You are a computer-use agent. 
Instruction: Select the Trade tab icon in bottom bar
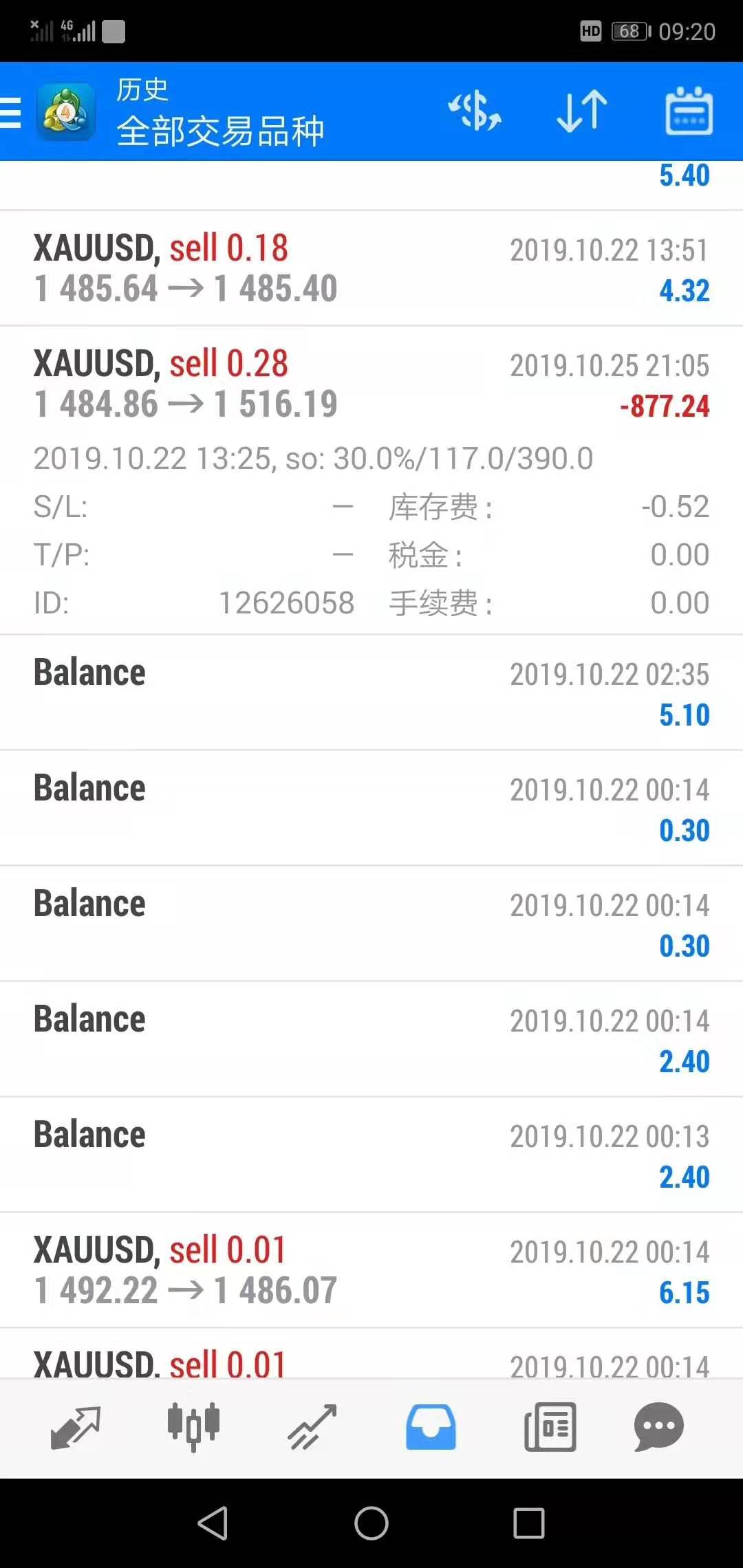click(x=77, y=1427)
